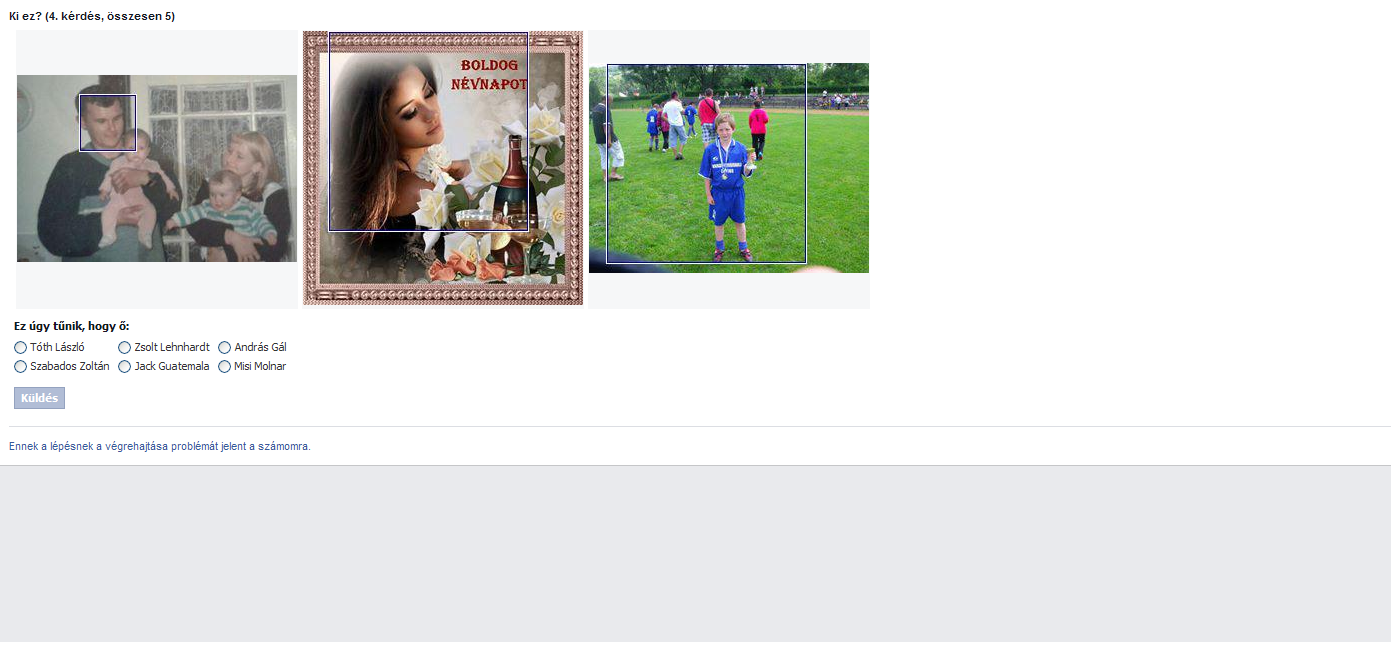Pick the András Gál radio button

click(x=225, y=347)
